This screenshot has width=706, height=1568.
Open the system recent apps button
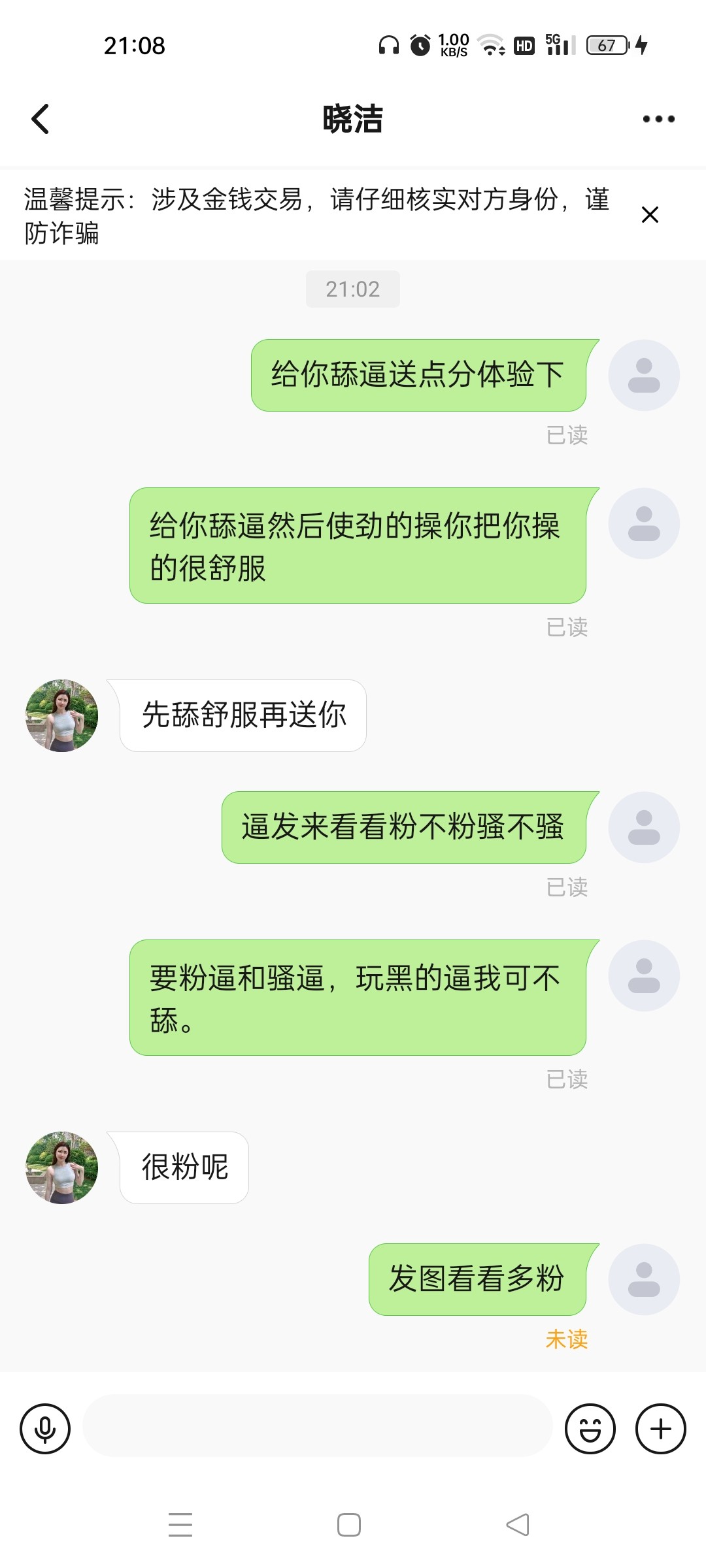point(180,1525)
